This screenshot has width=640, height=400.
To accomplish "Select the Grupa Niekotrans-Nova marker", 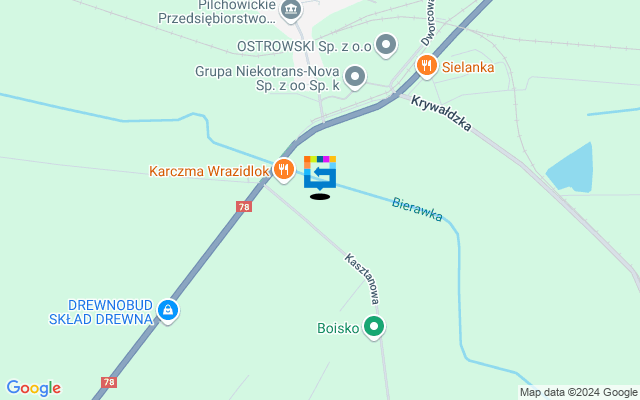I will tap(355, 77).
